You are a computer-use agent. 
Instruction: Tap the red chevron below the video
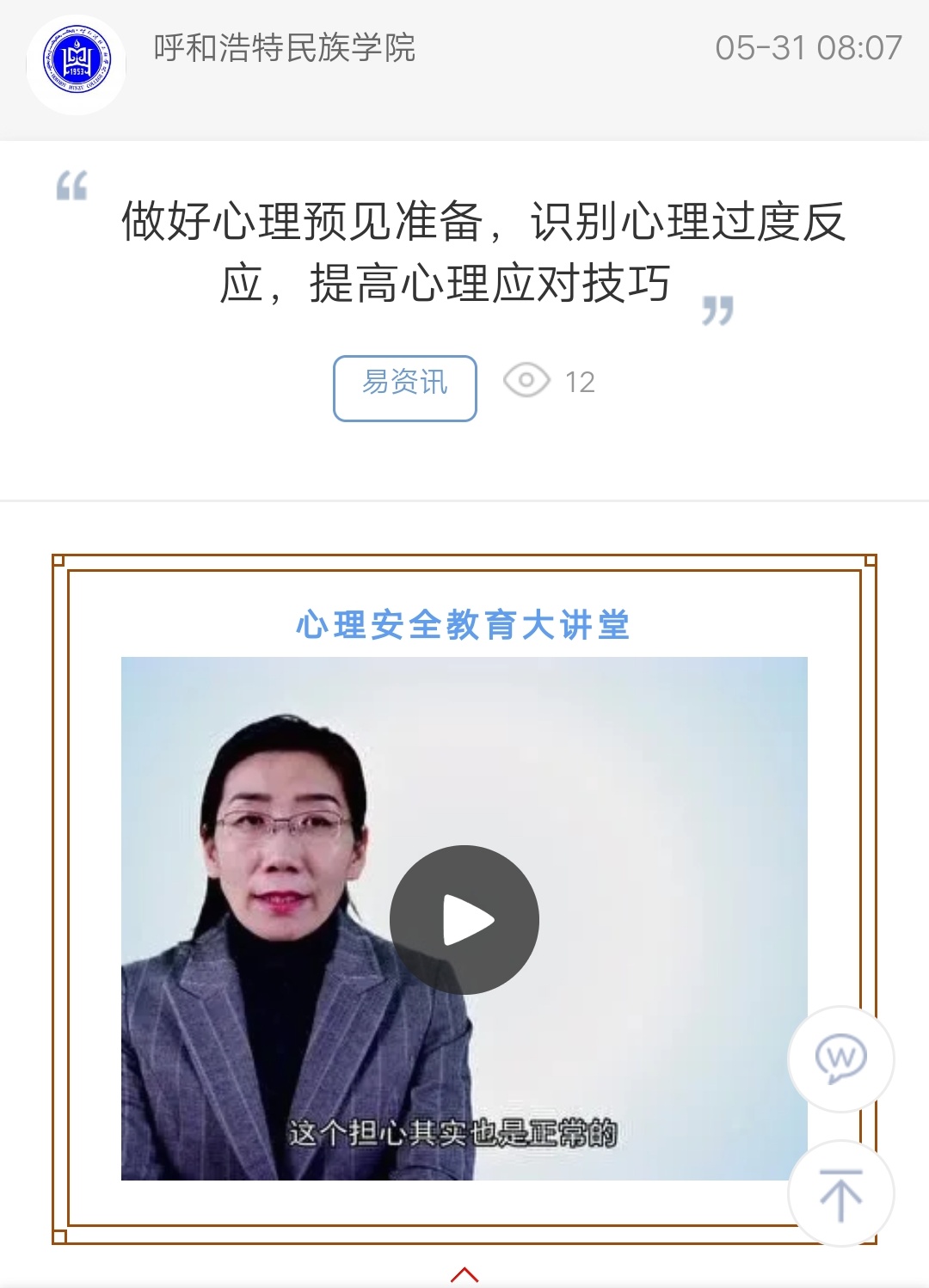pos(464,1274)
